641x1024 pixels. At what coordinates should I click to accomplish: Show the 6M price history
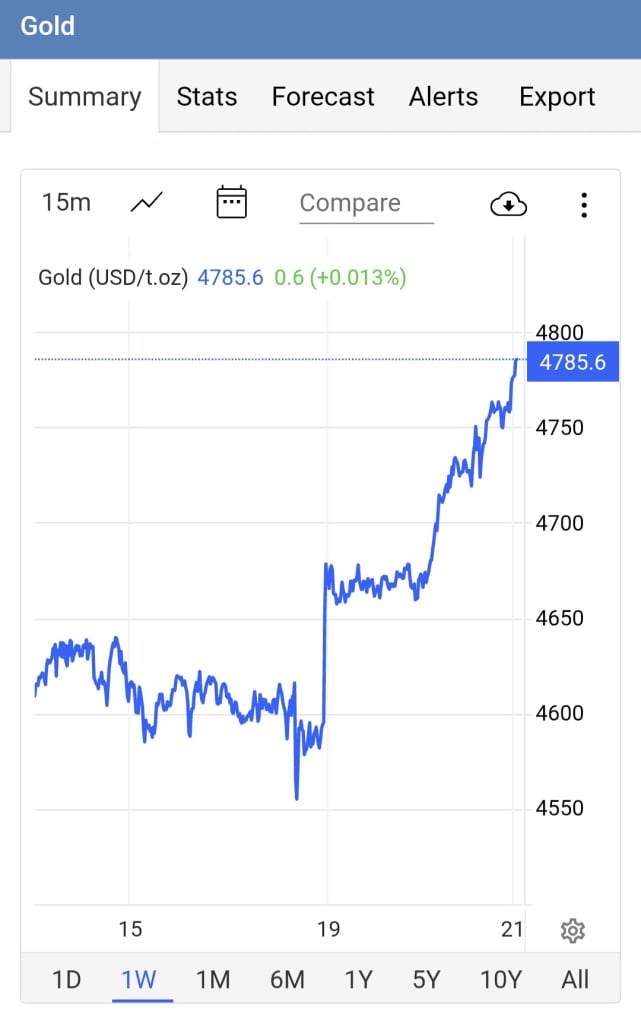coord(287,979)
